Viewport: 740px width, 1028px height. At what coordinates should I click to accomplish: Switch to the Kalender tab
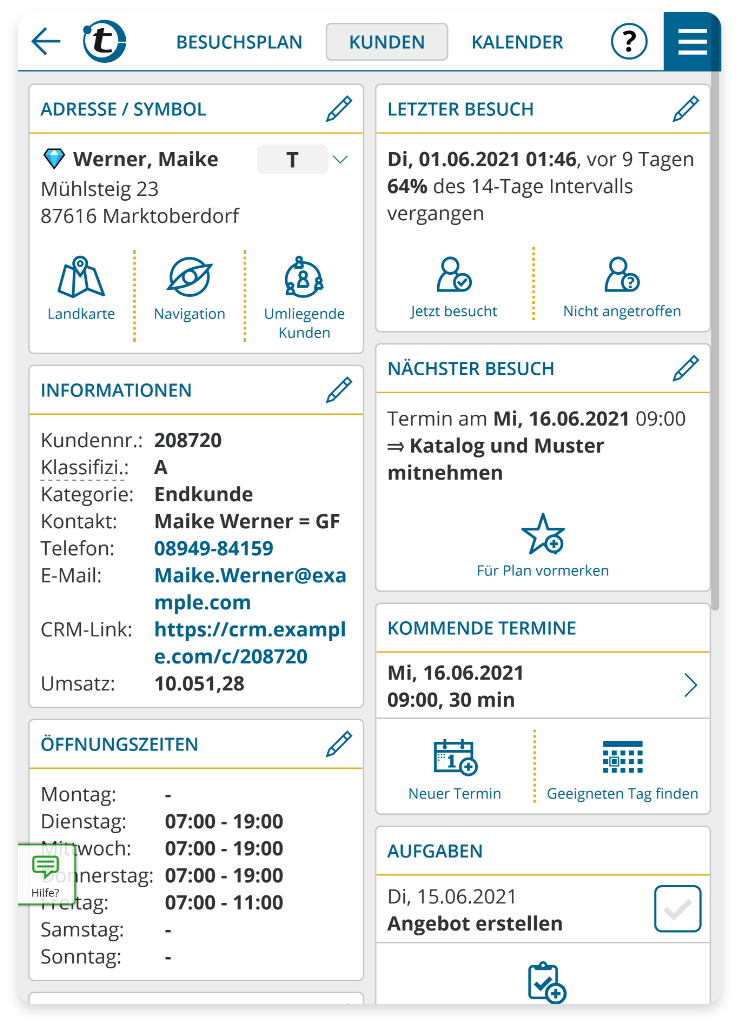(517, 42)
